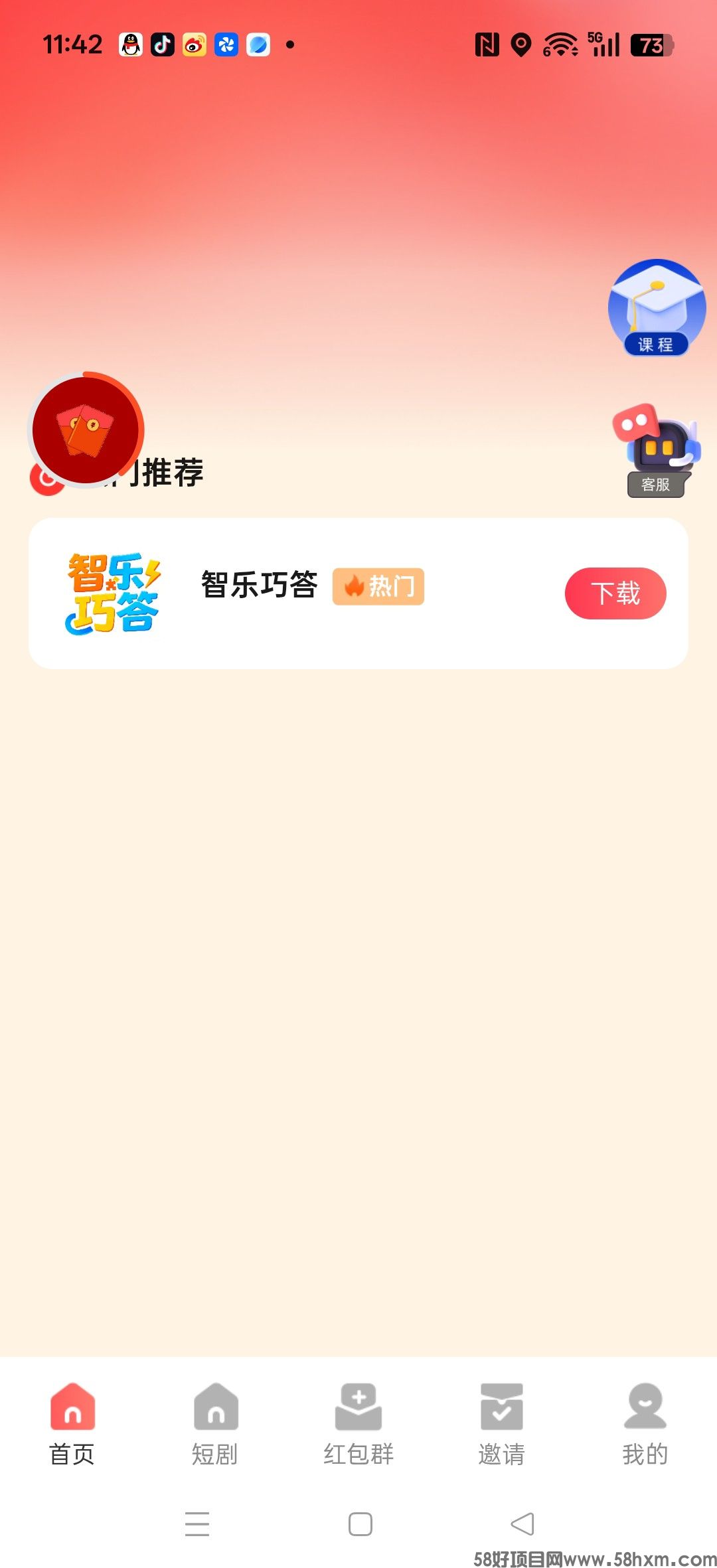Tap the red envelope icon near 热门推荐
717x1568 pixels.
click(86, 431)
